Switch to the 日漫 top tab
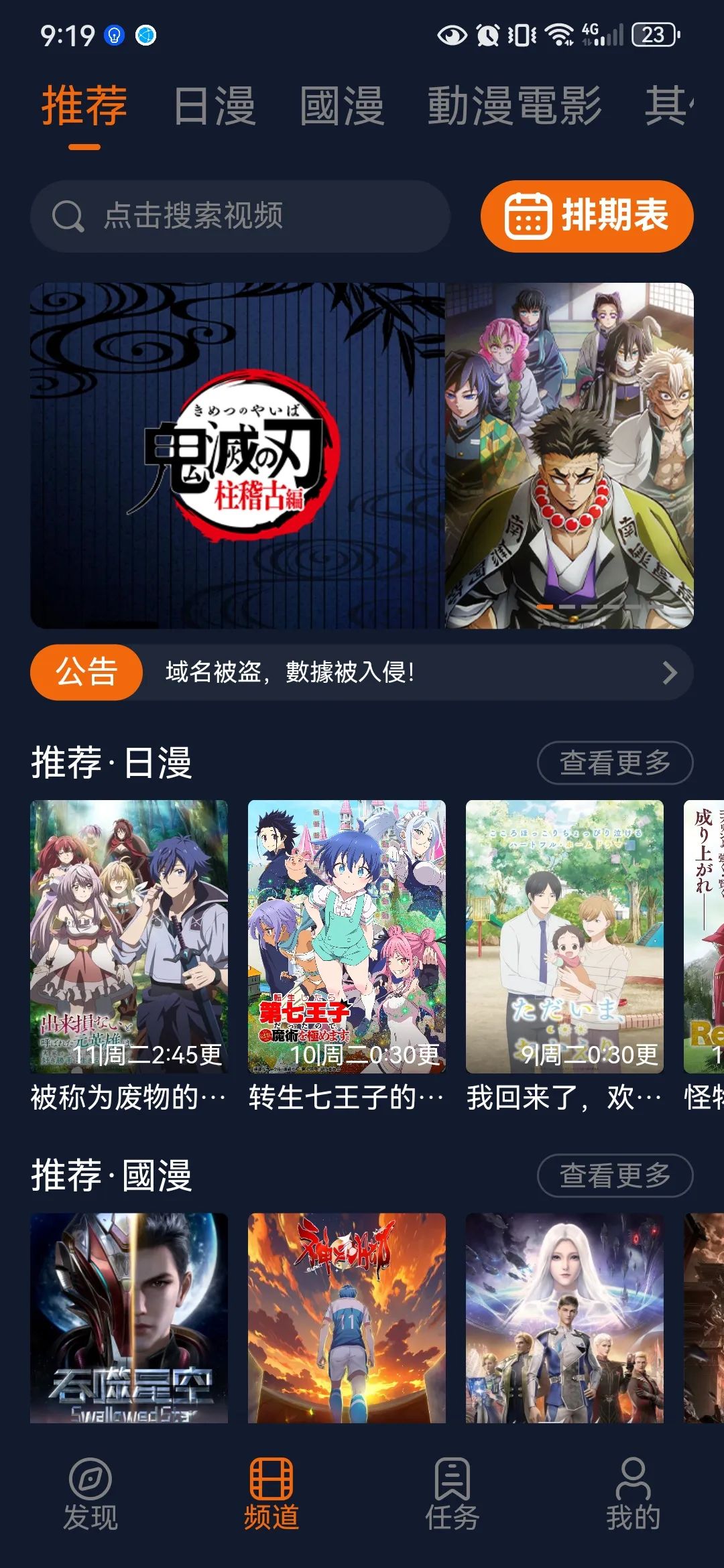The image size is (724, 1568). point(214,107)
